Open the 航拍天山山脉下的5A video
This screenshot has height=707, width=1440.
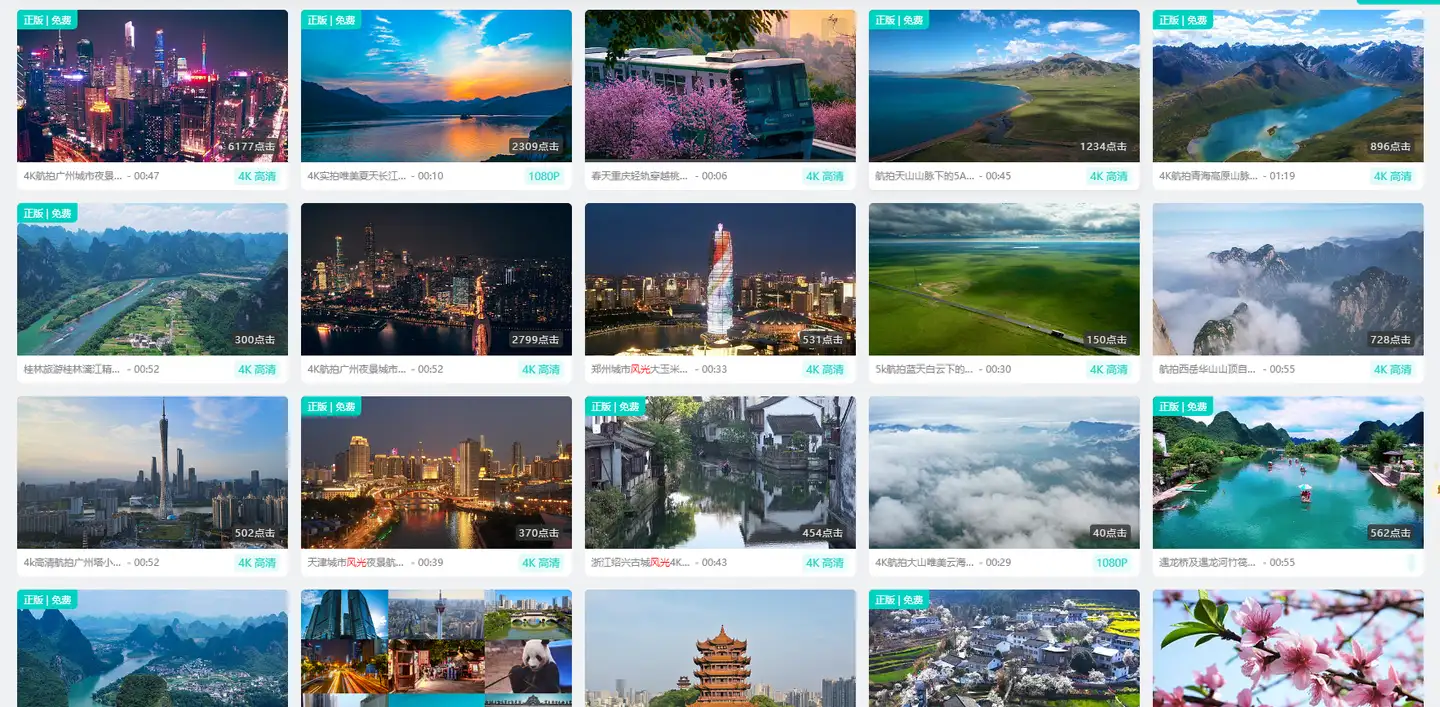[1004, 86]
